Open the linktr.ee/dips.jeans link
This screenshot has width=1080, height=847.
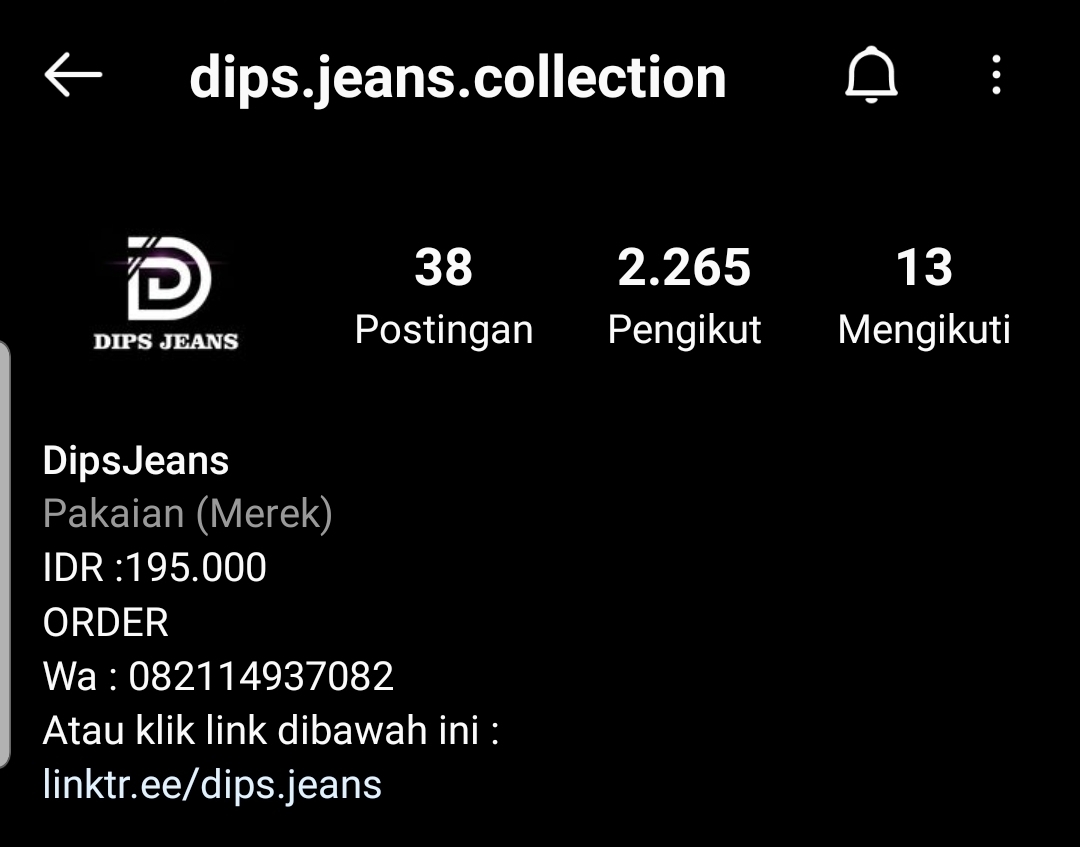212,784
